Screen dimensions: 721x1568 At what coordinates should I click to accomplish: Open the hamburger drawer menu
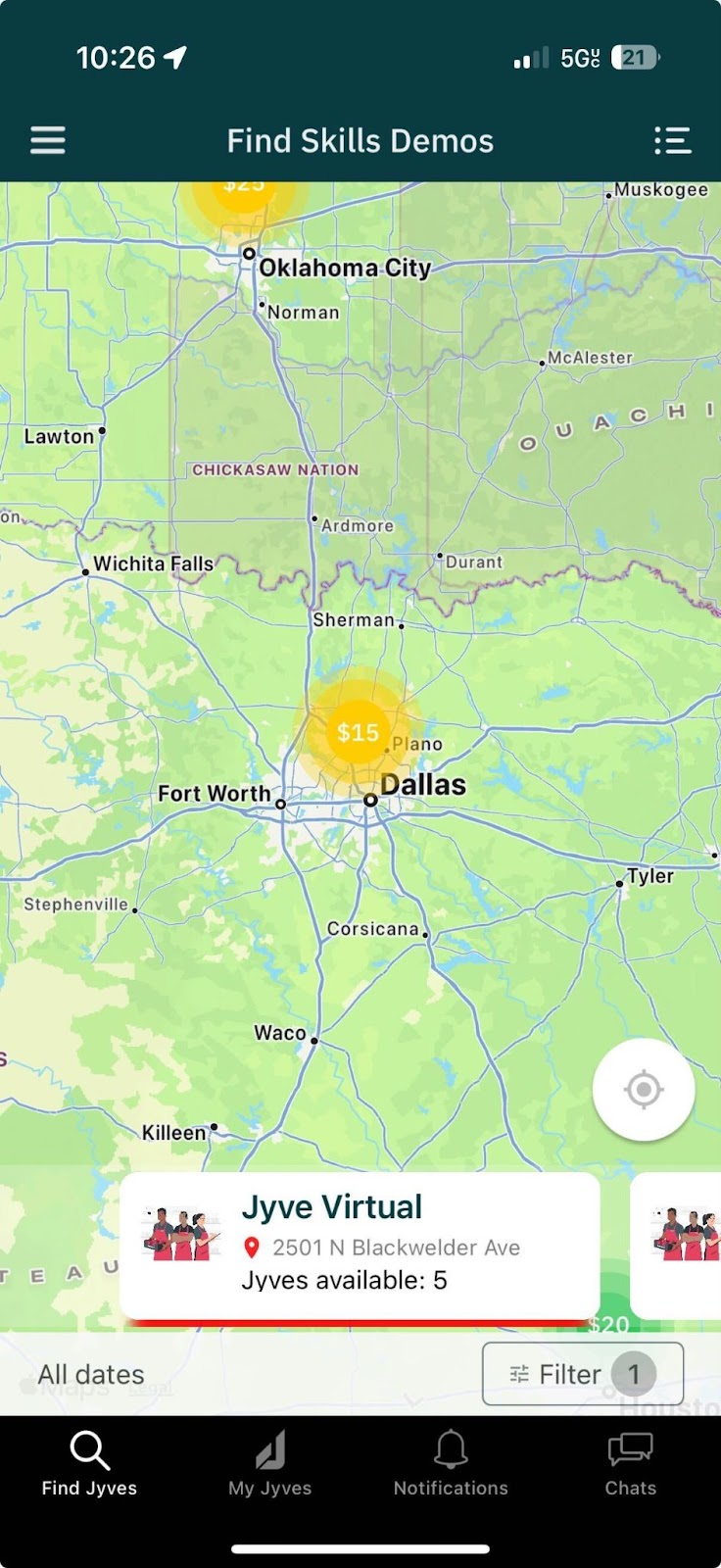pyautogui.click(x=48, y=140)
